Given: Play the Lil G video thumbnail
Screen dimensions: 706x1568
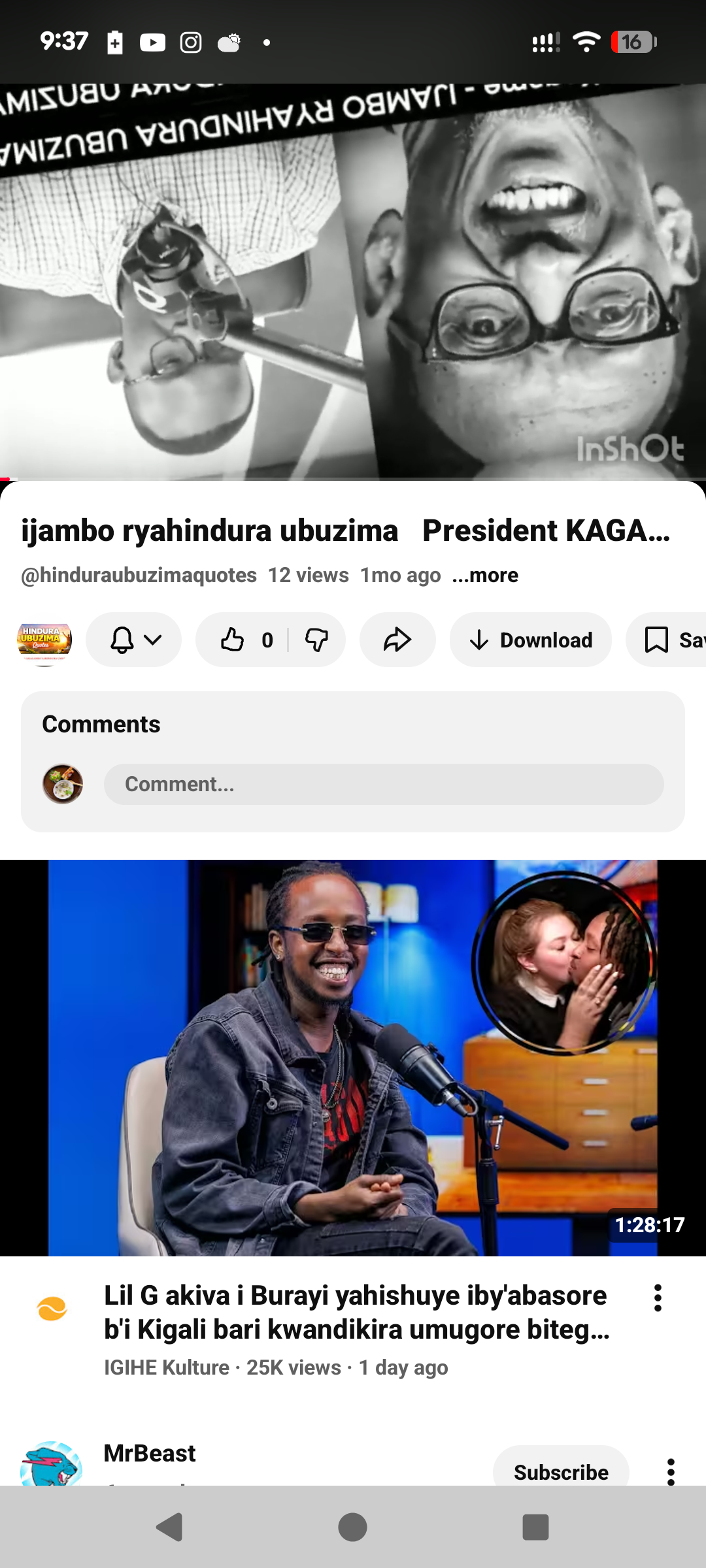Looking at the screenshot, I should pos(353,1057).
